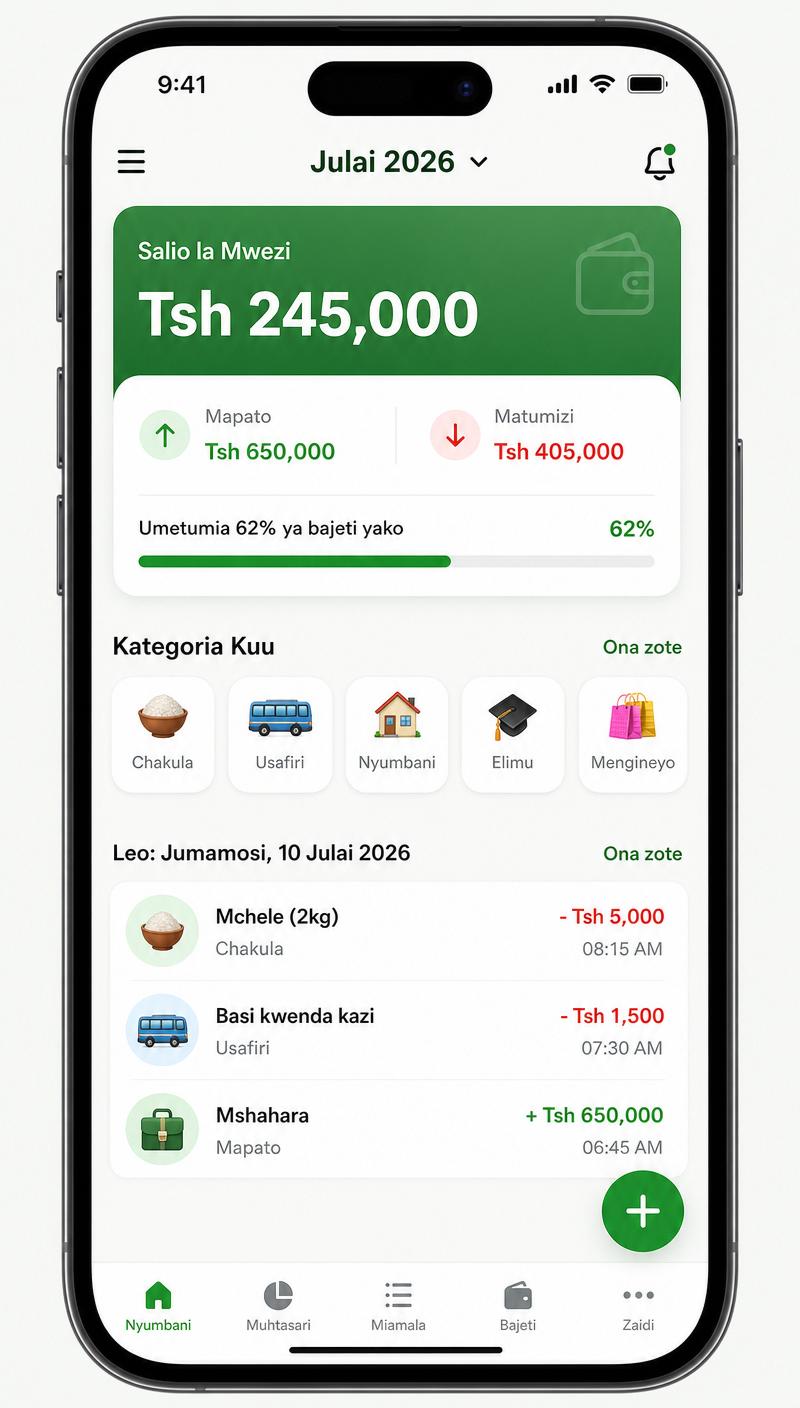Tap the Nyumbani home tab in bottom bar

tap(158, 1307)
